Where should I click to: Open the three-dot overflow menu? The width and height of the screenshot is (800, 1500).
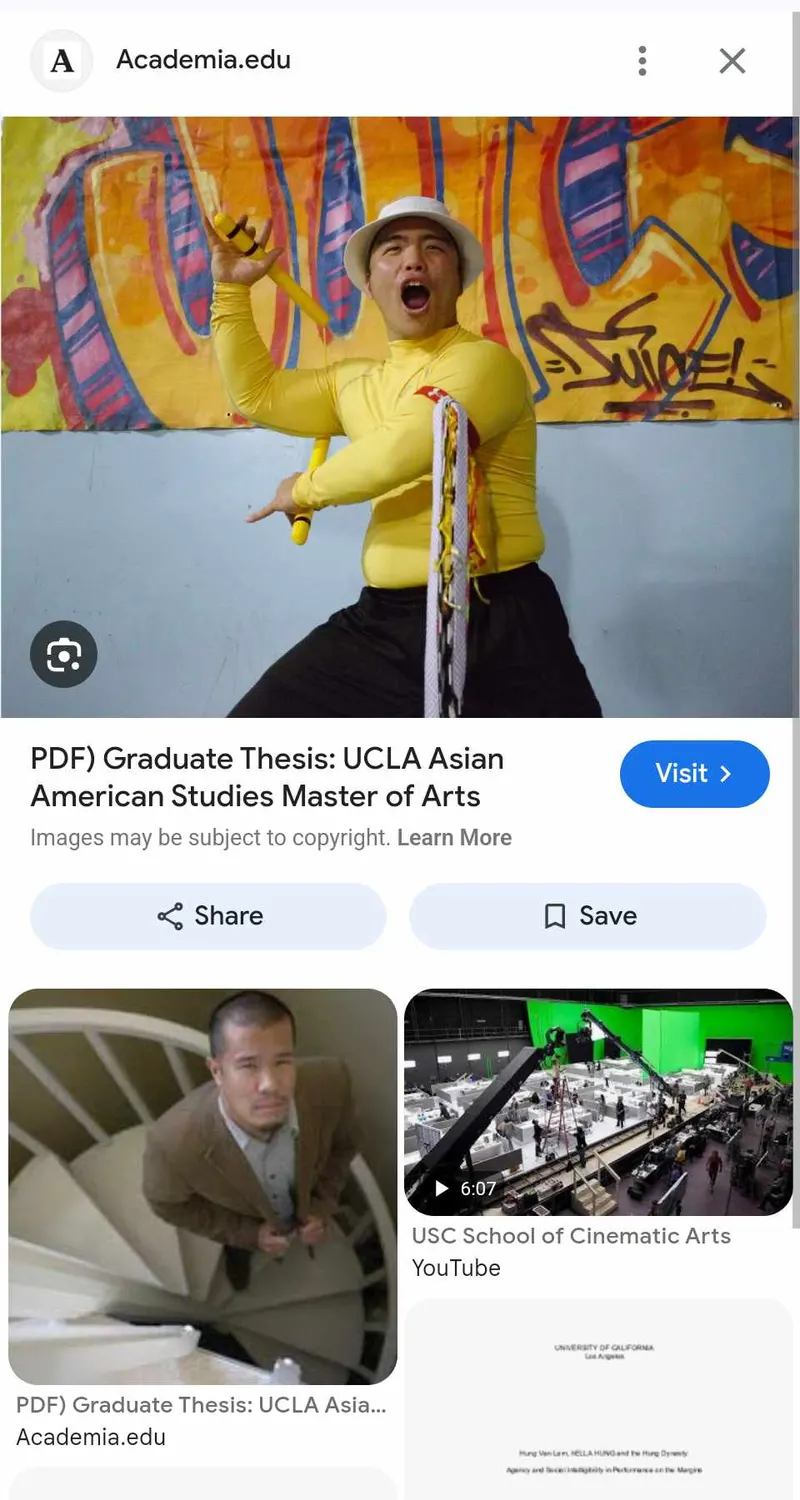tap(642, 61)
